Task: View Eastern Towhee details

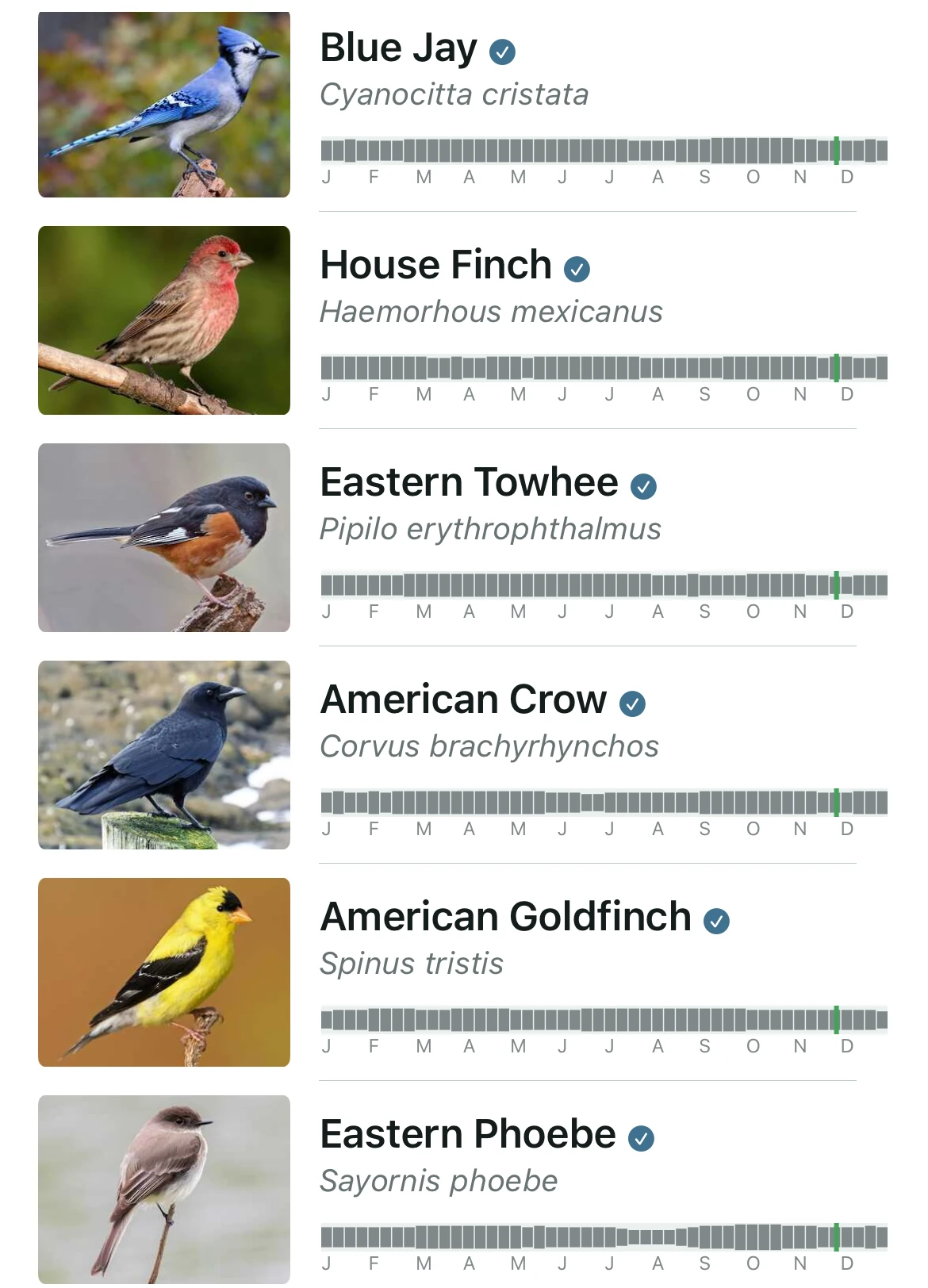Action: tap(469, 483)
